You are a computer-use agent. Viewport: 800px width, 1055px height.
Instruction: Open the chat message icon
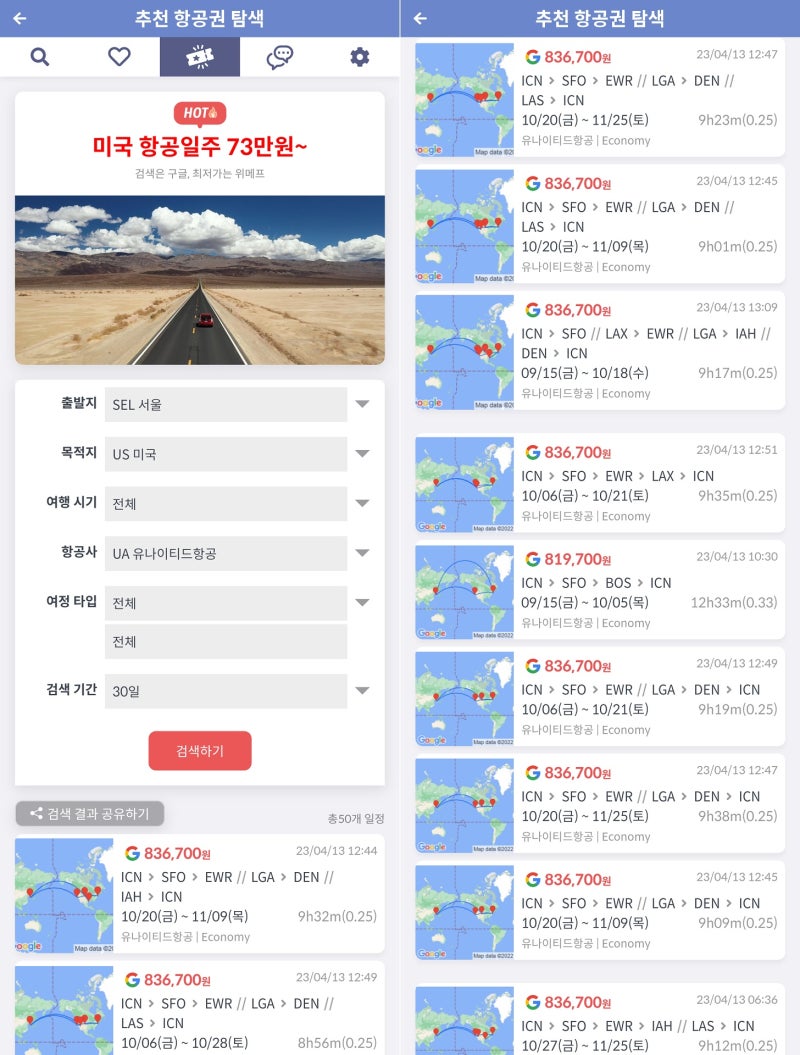point(279,57)
